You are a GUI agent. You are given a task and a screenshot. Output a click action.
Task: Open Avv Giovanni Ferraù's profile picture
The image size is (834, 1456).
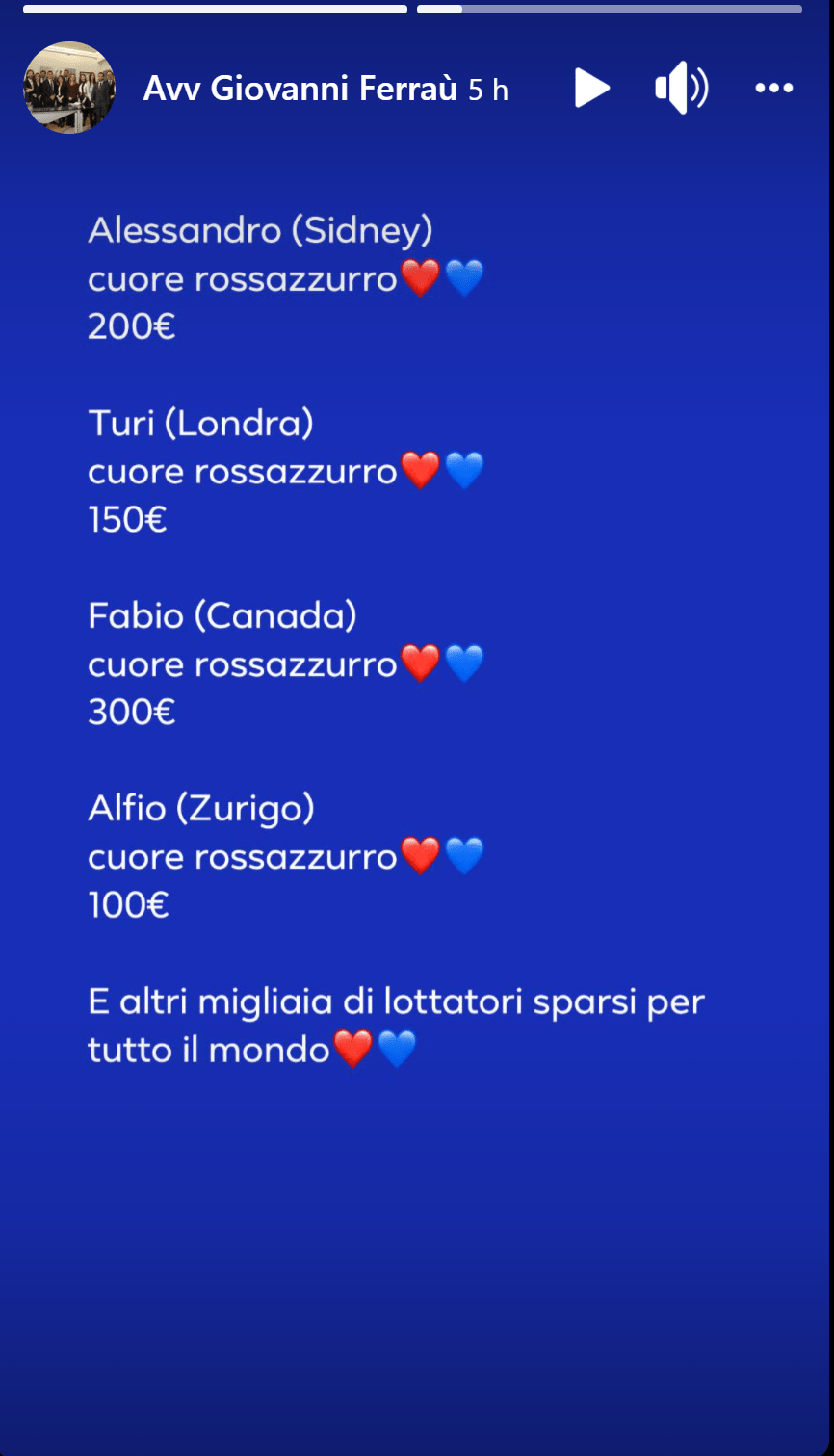(69, 89)
